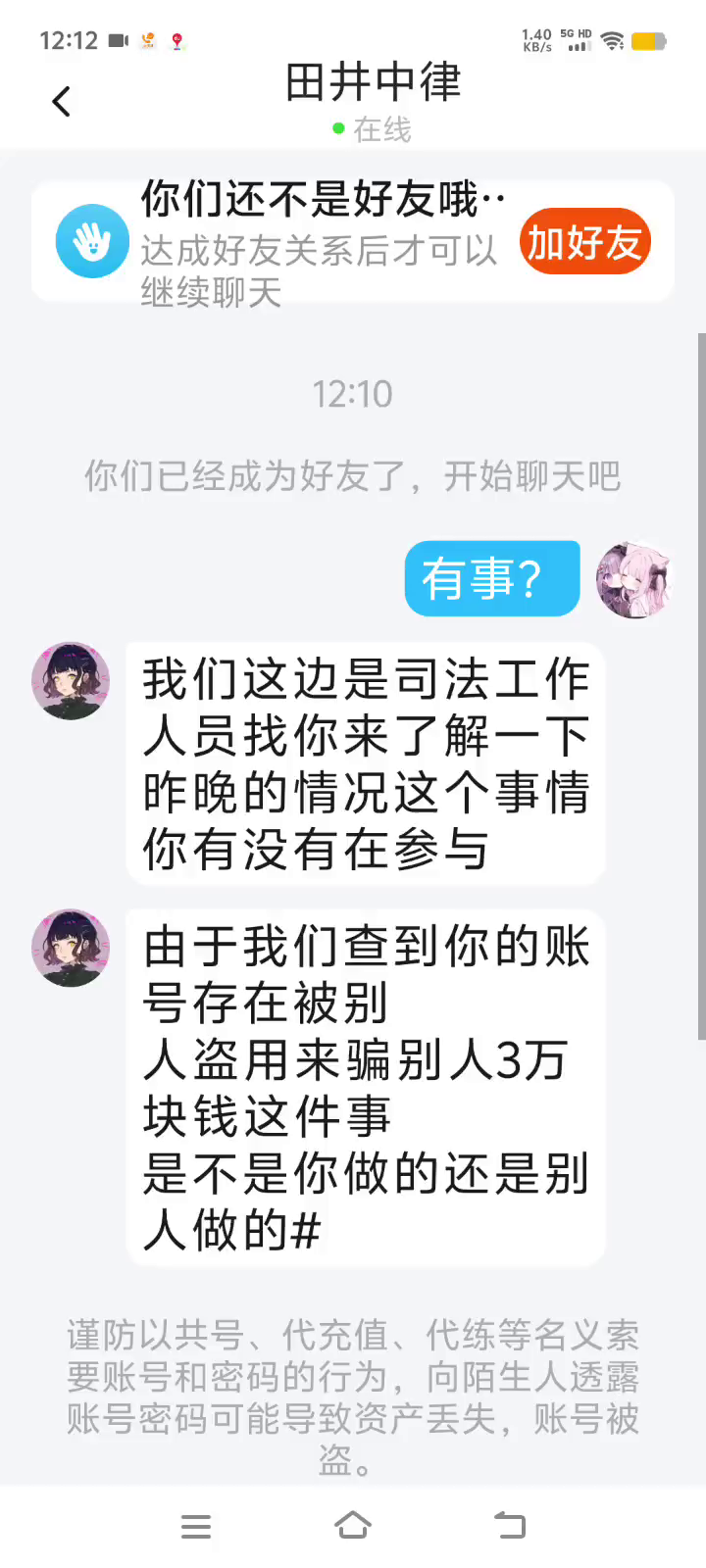The height and width of the screenshot is (1568, 706).
Task: Tap the system home button
Action: [x=353, y=1526]
